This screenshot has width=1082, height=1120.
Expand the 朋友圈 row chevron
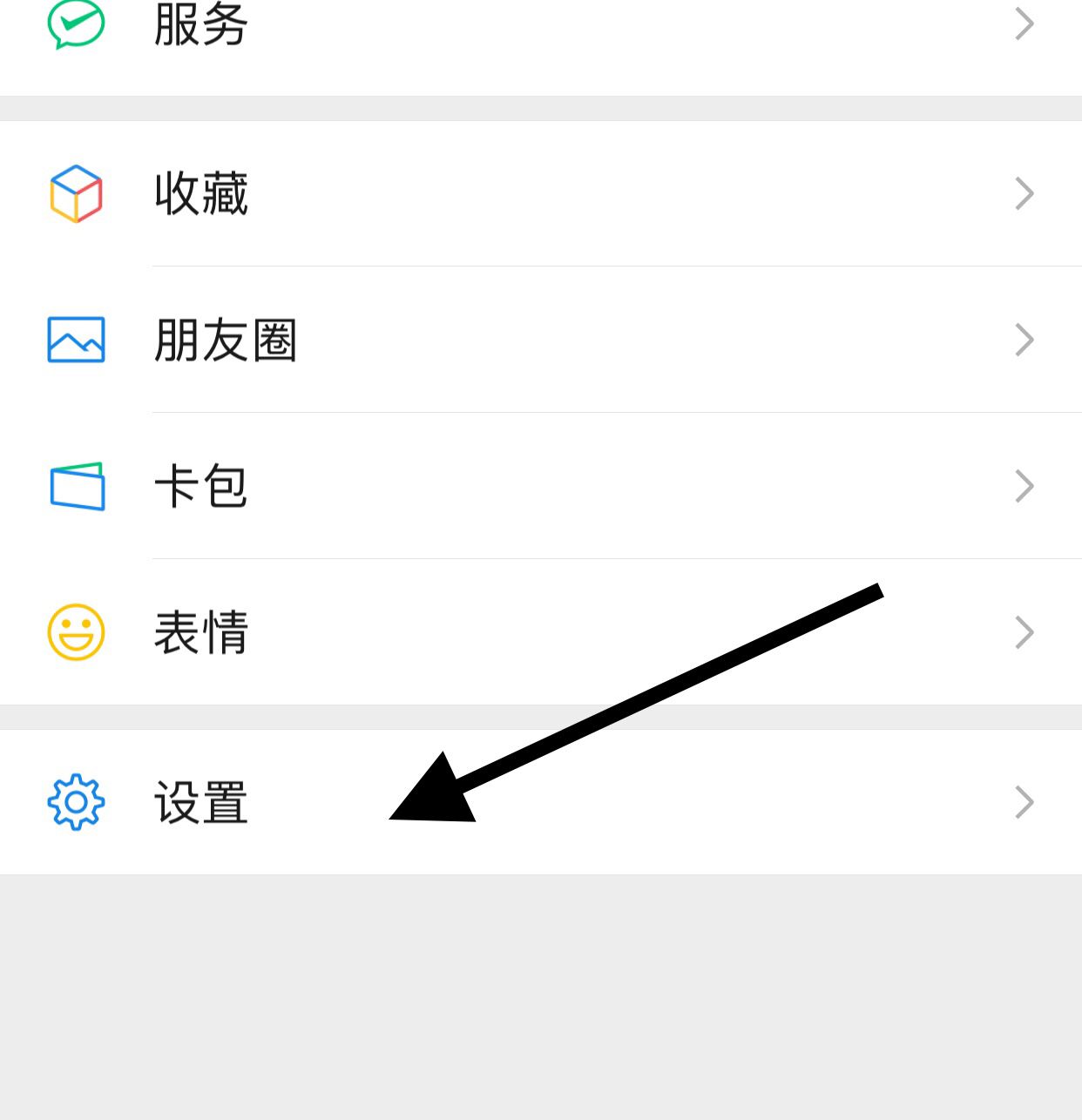pyautogui.click(x=1025, y=341)
